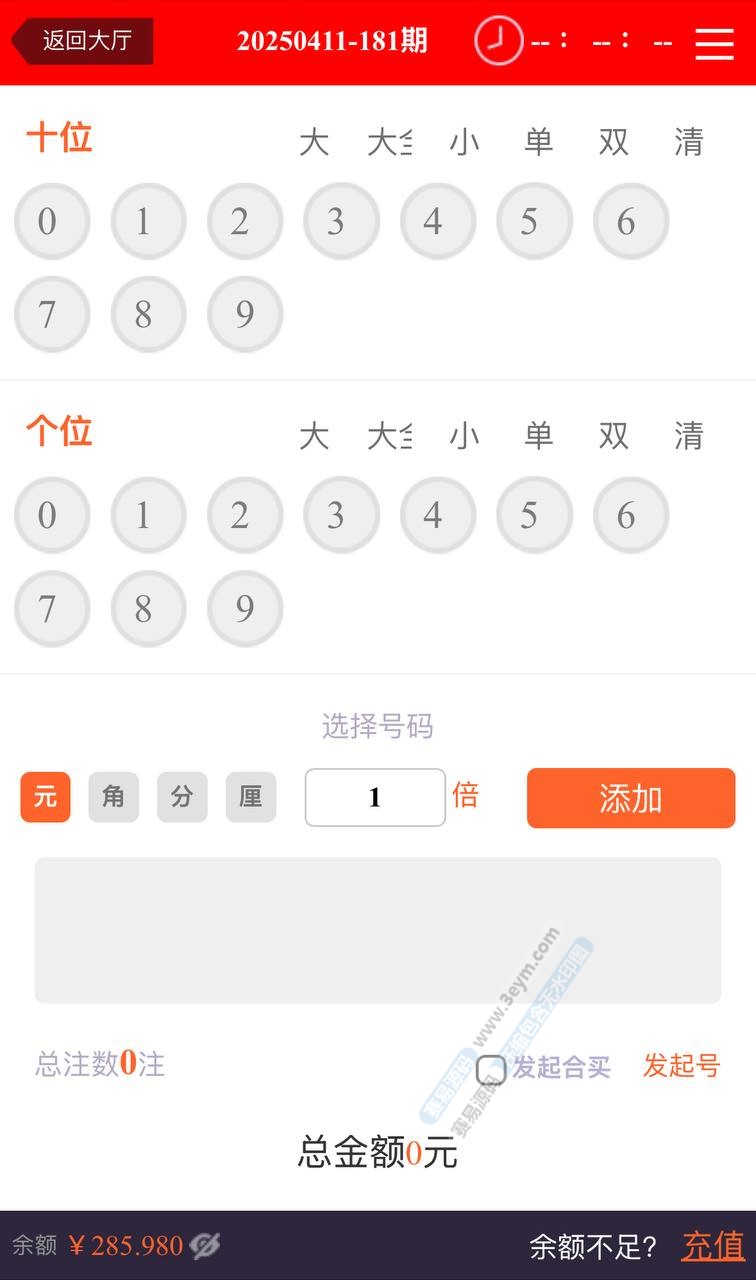756x1280 pixels.
Task: Switch the bet unit to 分
Action: (x=182, y=797)
